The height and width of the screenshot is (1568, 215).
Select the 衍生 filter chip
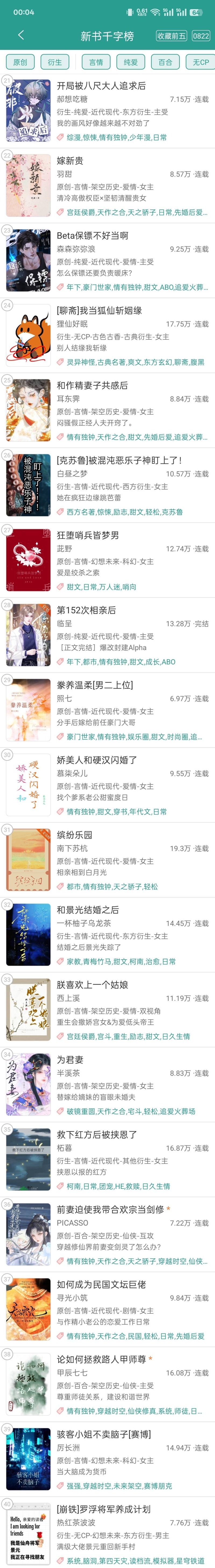55,62
